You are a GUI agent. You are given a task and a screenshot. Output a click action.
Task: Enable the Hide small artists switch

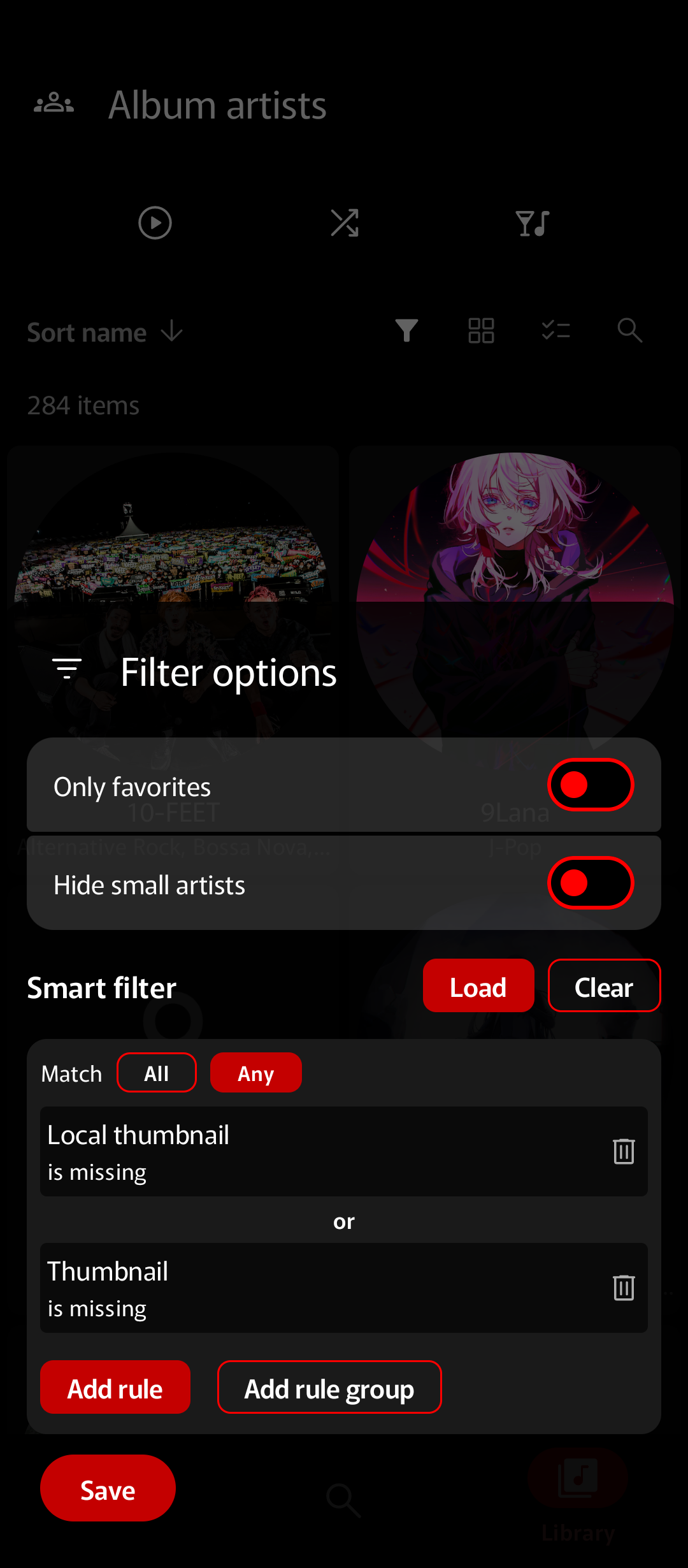[590, 883]
